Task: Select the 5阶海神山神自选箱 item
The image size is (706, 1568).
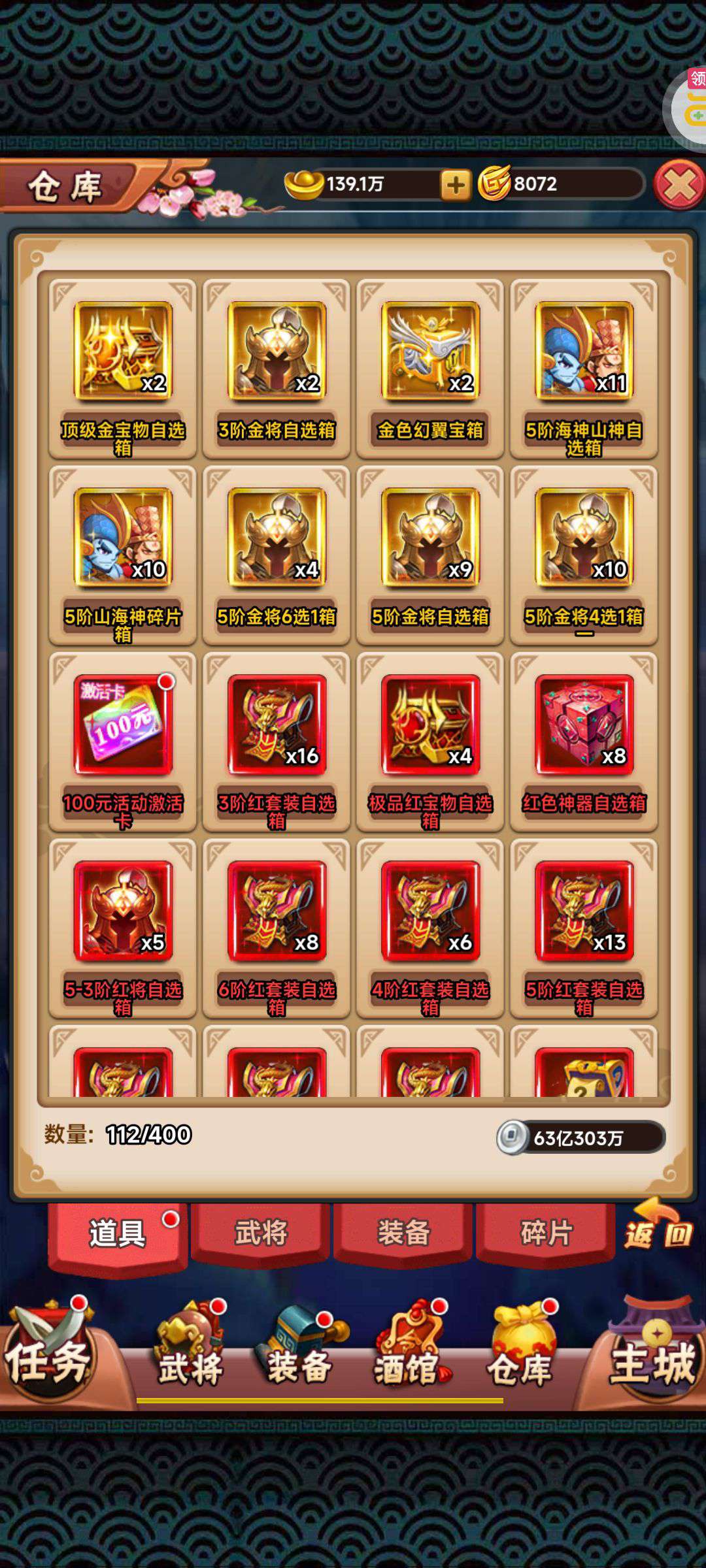Action: 584,369
